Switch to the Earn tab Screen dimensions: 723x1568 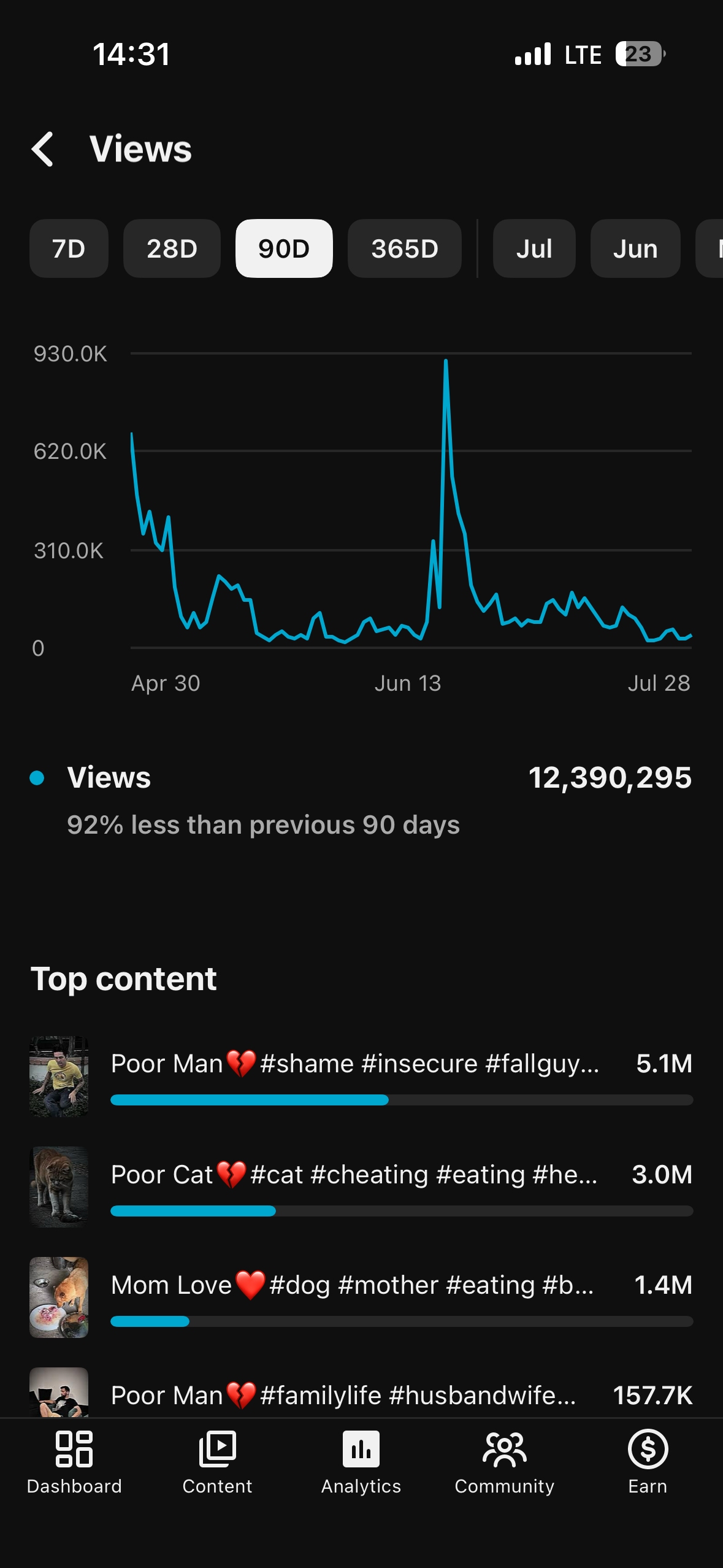coord(648,1462)
